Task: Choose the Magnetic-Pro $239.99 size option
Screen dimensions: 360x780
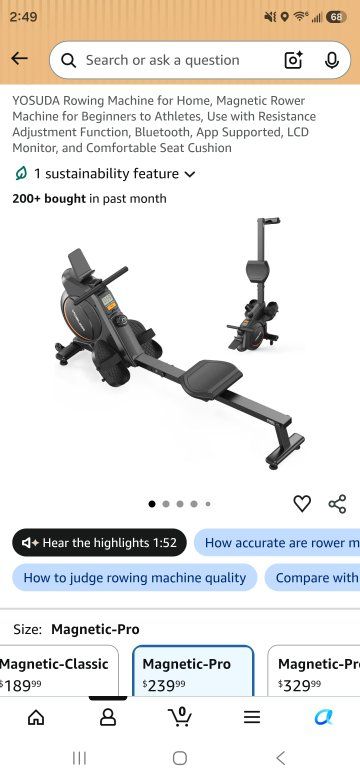Action: point(193,671)
